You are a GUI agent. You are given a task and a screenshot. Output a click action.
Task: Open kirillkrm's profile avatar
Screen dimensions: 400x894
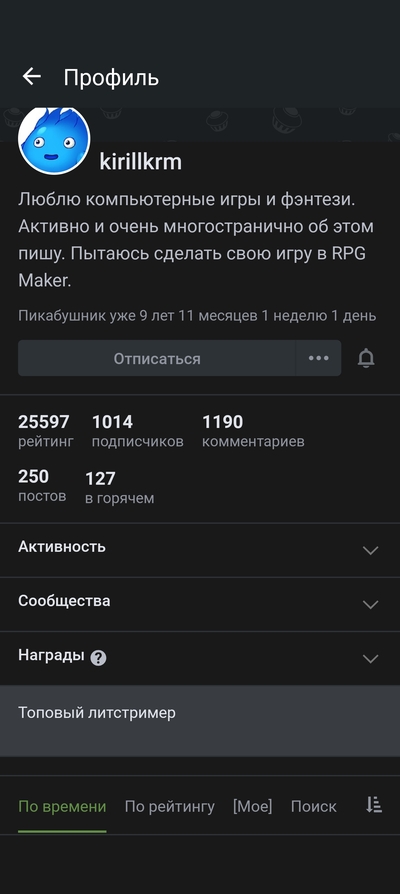(54, 140)
